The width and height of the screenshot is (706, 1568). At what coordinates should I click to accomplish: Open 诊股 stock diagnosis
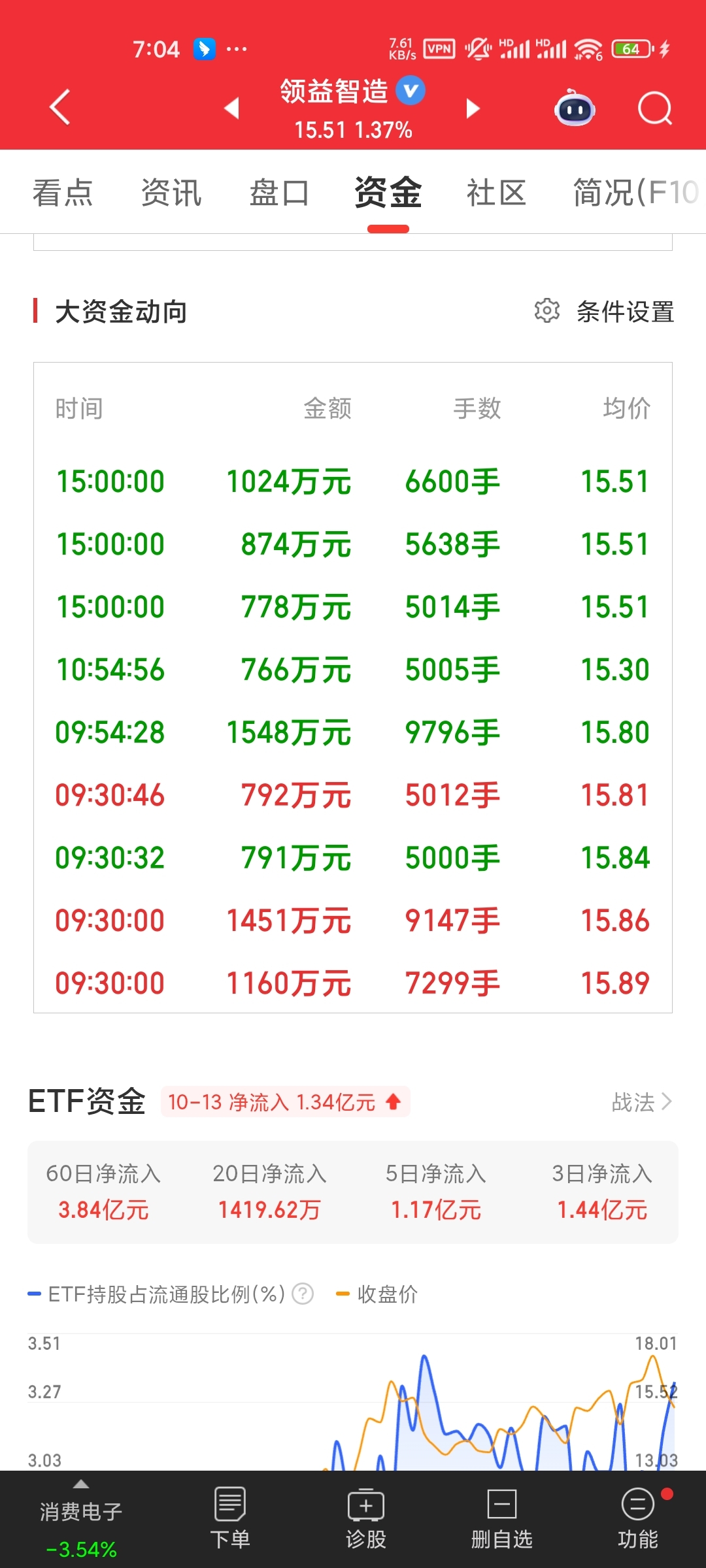[x=365, y=1519]
